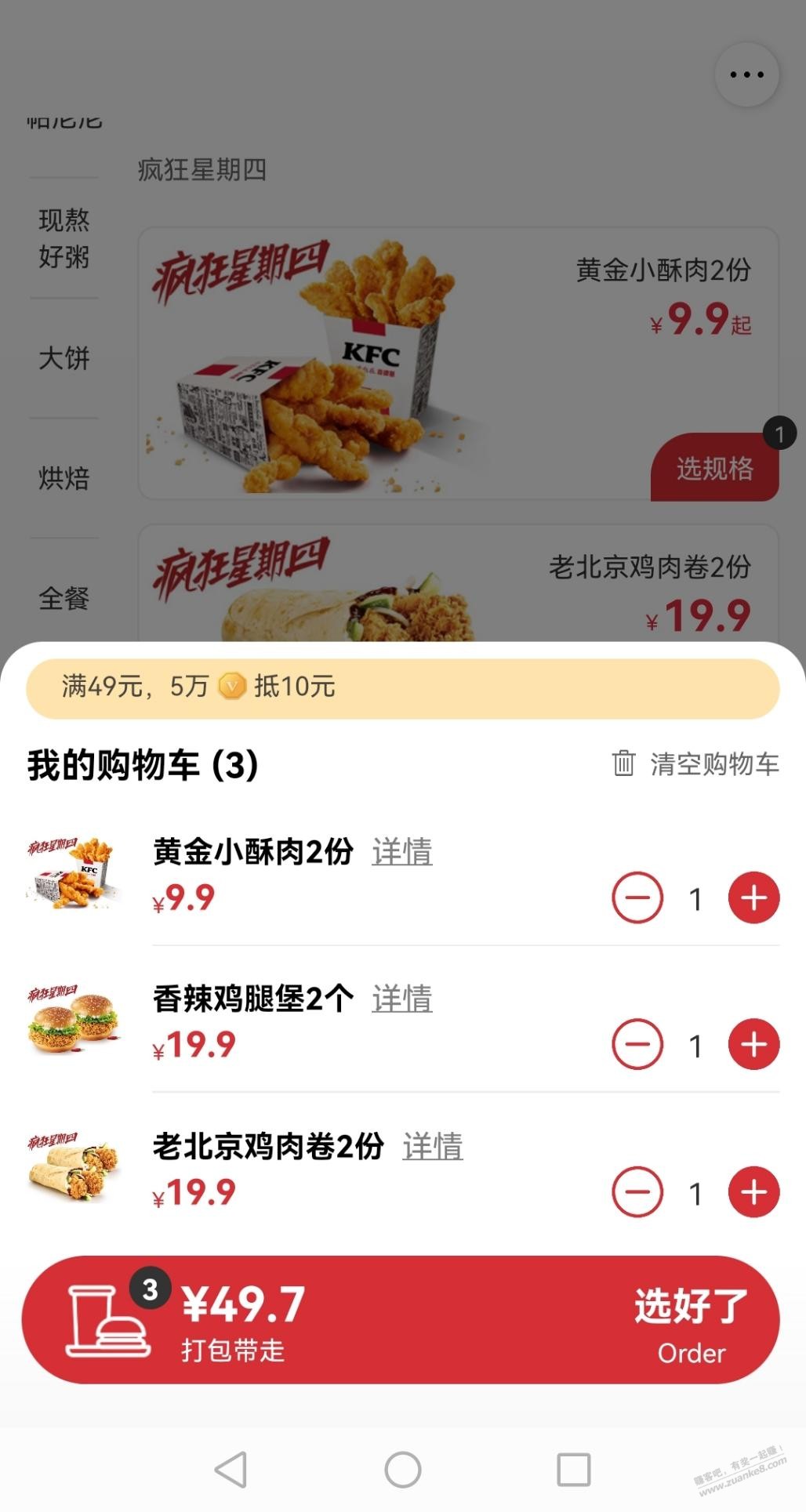806x1512 pixels.
Task: Decrease quantity of 老北京鸡肉卷2份 in cart
Action: tap(637, 1191)
